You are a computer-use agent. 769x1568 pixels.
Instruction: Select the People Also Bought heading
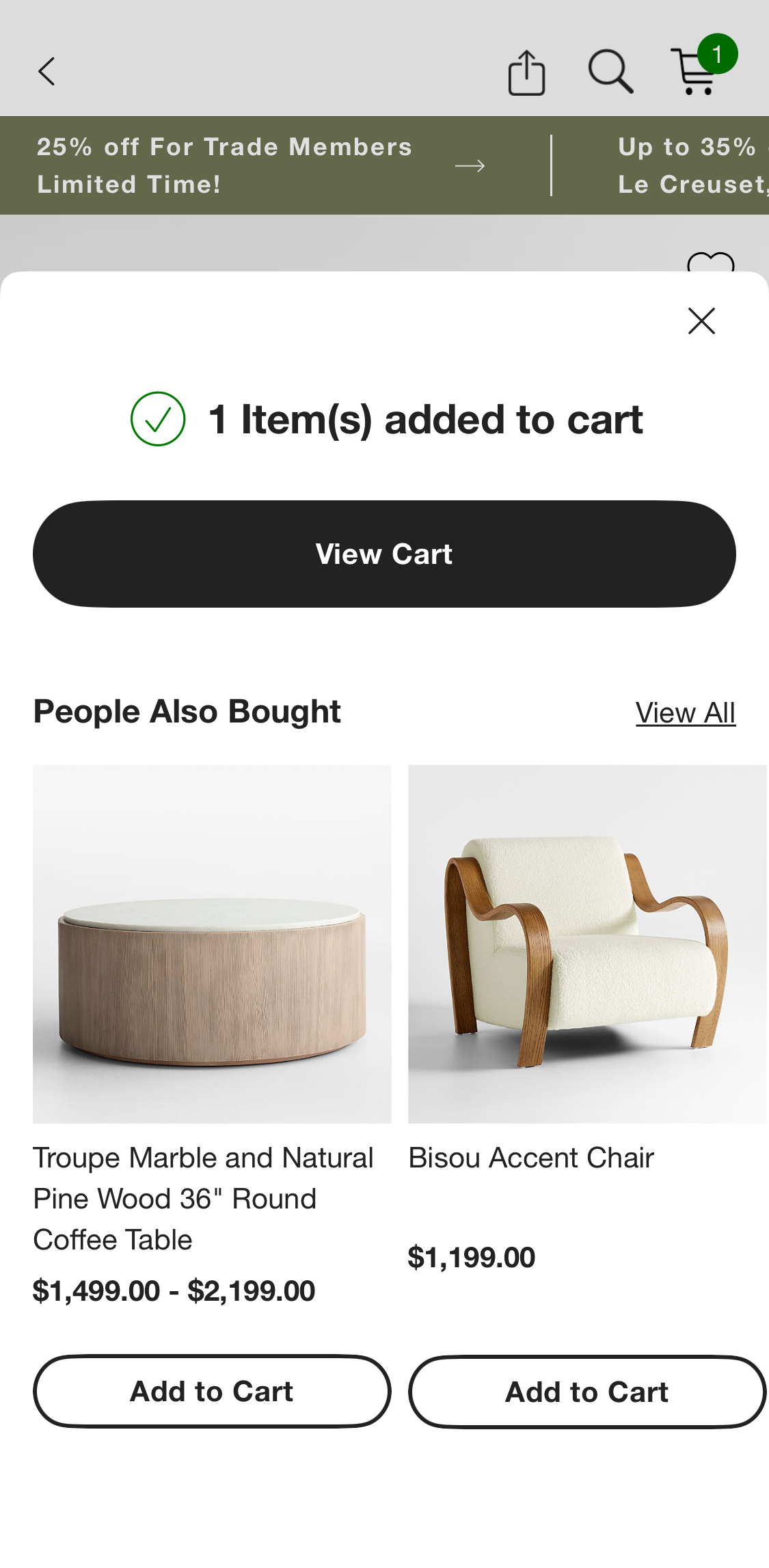coord(187,711)
